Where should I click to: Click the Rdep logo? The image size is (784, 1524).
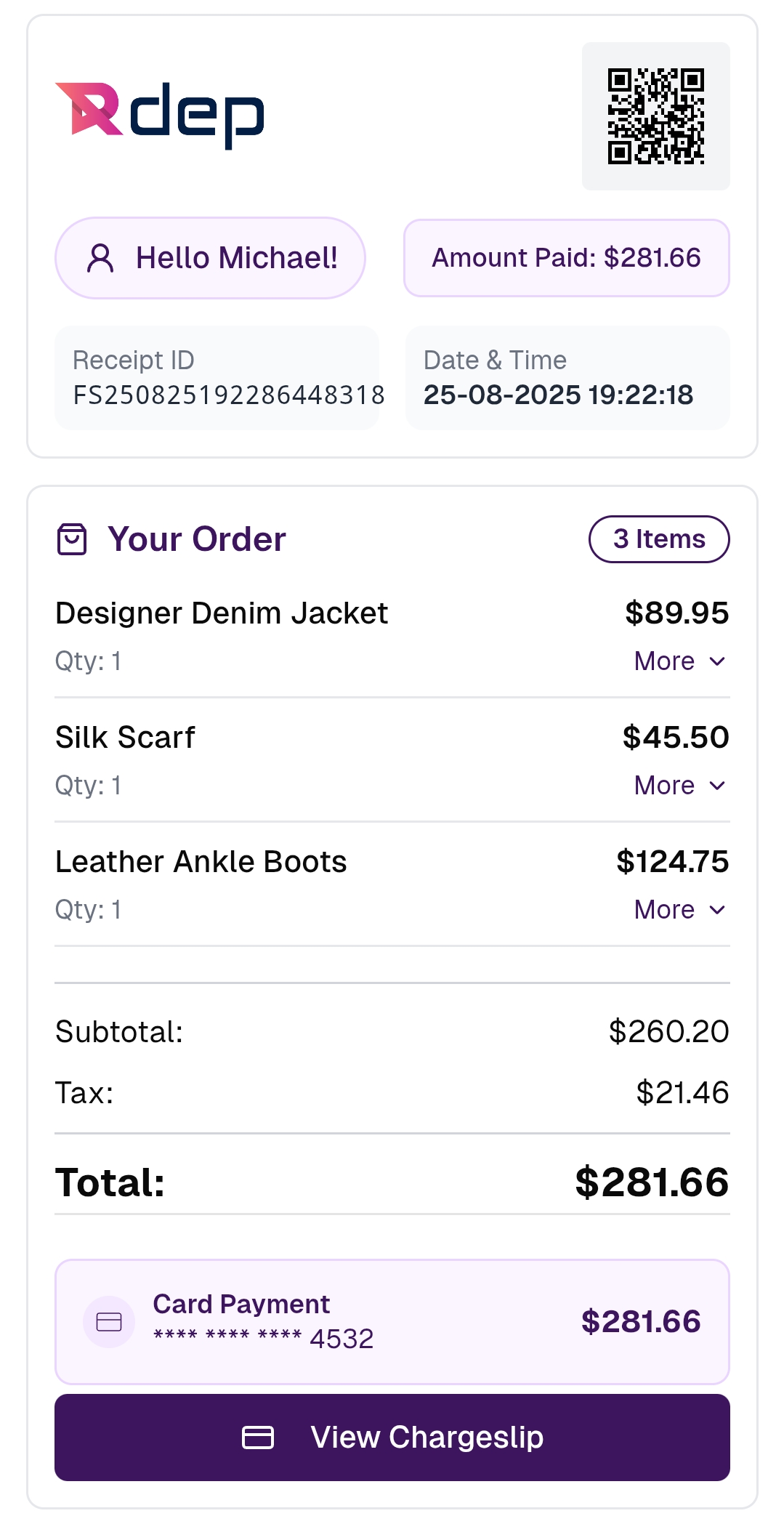pyautogui.click(x=160, y=113)
